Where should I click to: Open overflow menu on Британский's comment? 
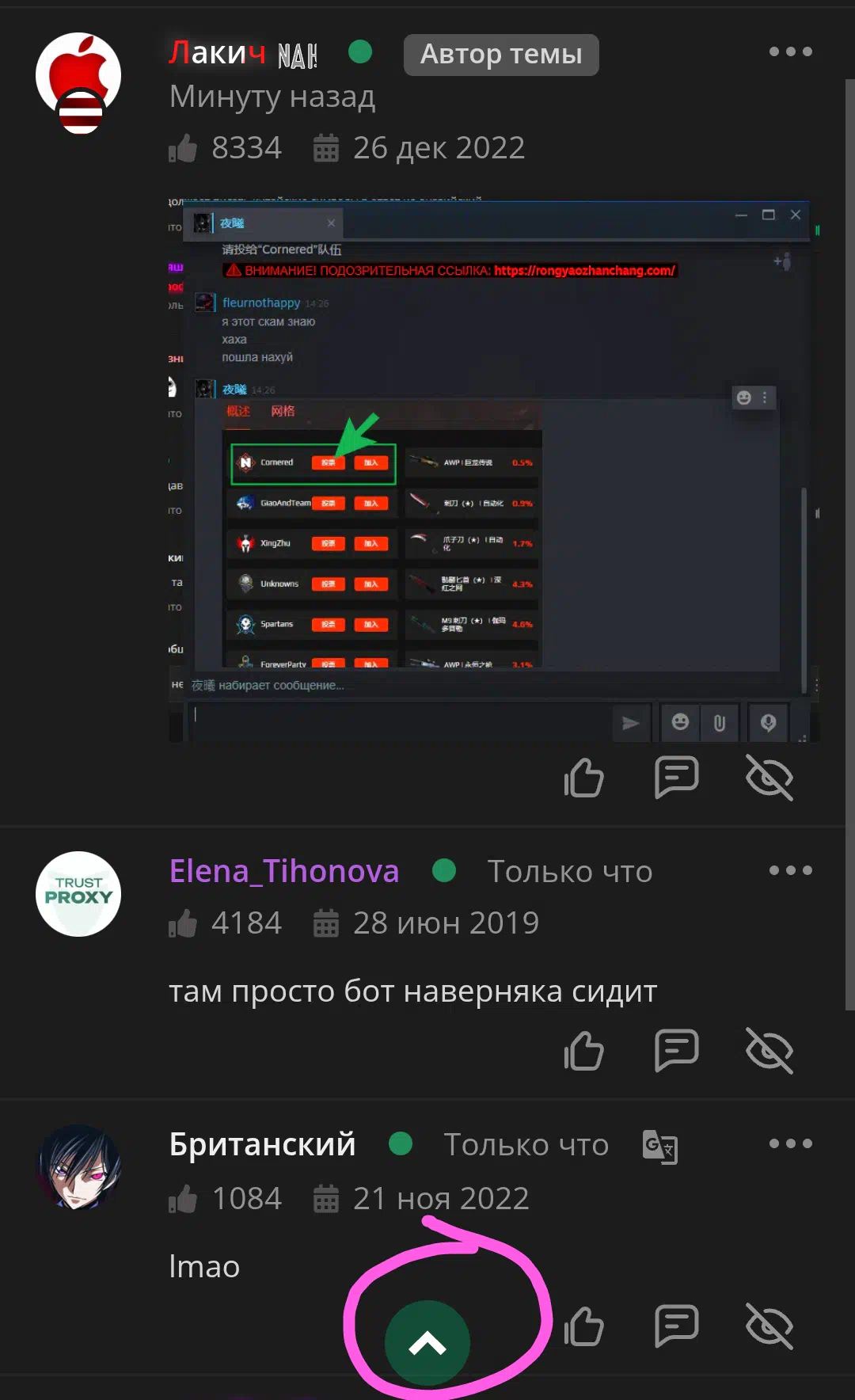point(790,1143)
